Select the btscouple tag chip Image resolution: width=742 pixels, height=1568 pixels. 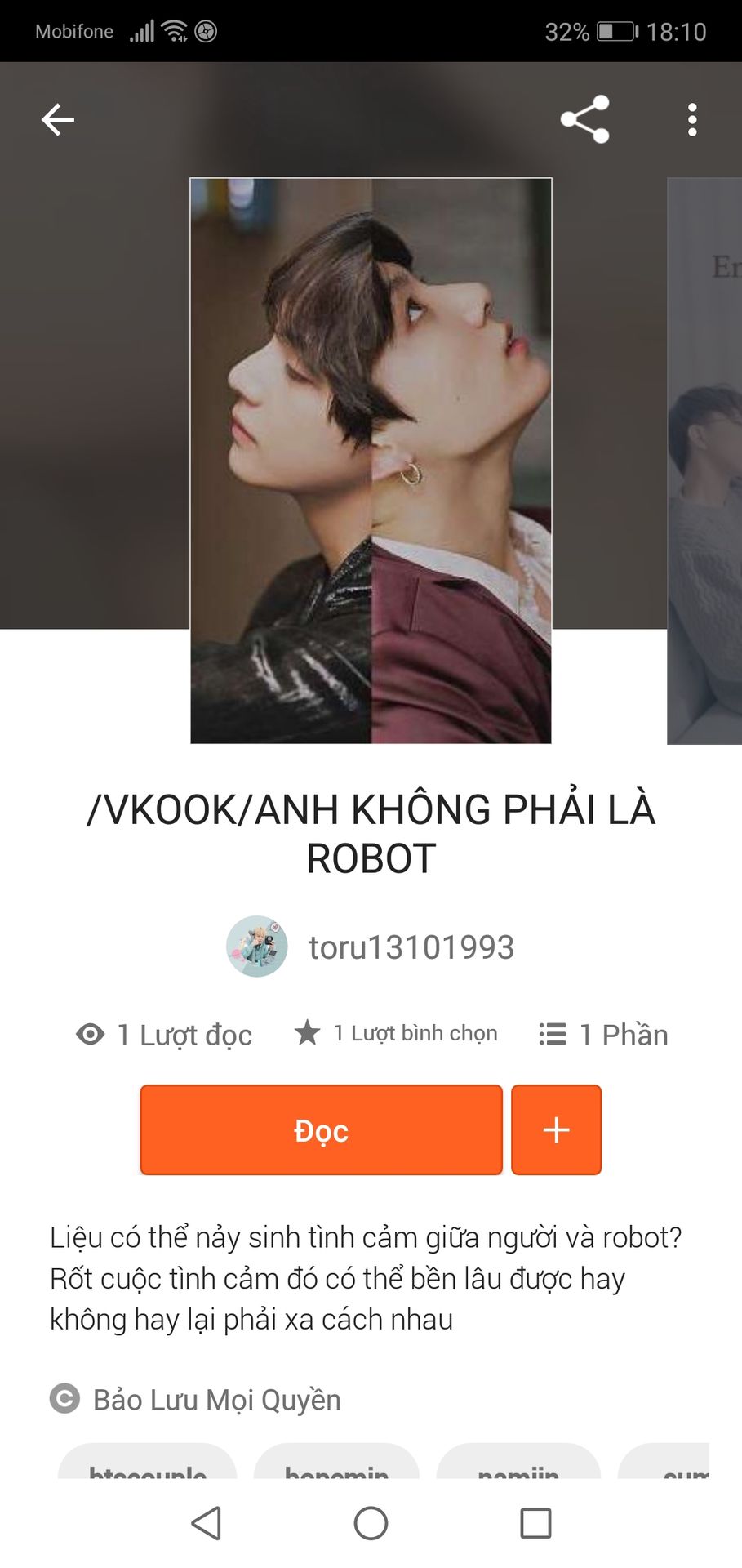click(148, 1463)
